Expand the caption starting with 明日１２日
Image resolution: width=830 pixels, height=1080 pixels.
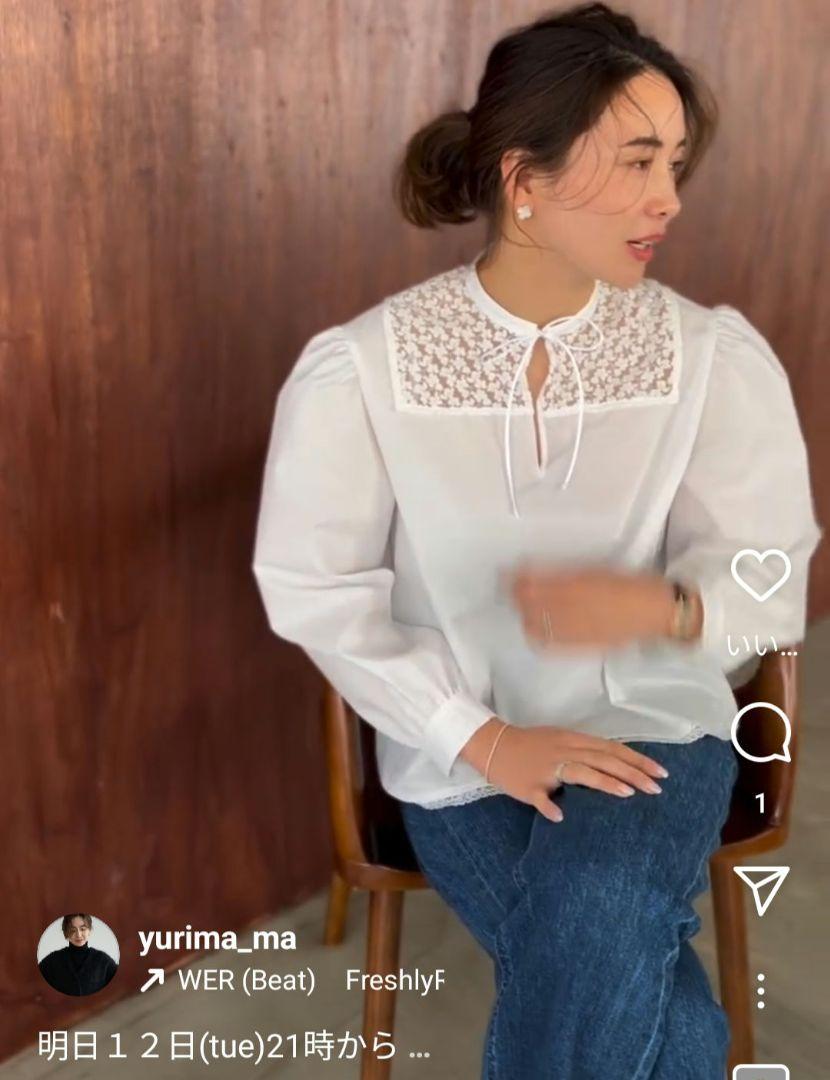point(234,1046)
